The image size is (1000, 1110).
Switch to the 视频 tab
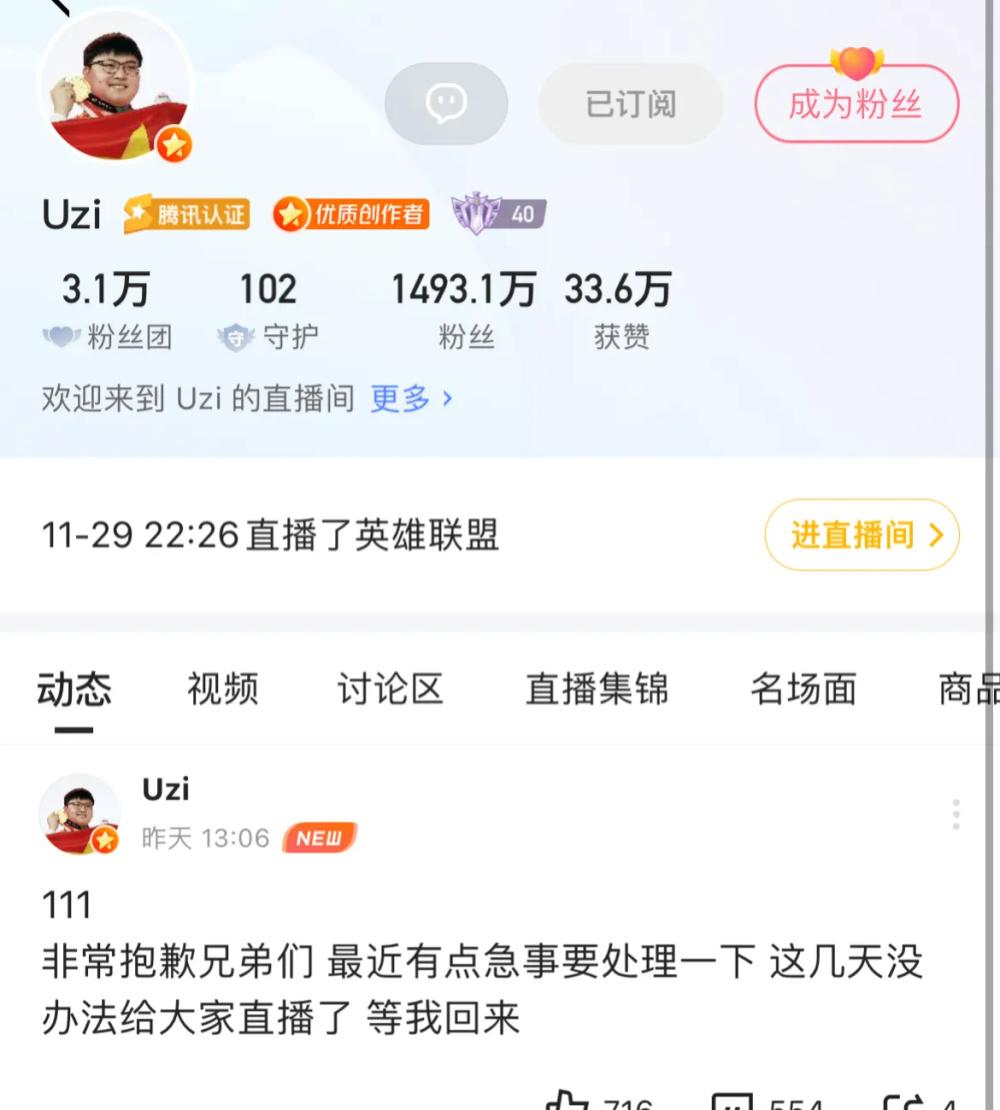pos(222,689)
